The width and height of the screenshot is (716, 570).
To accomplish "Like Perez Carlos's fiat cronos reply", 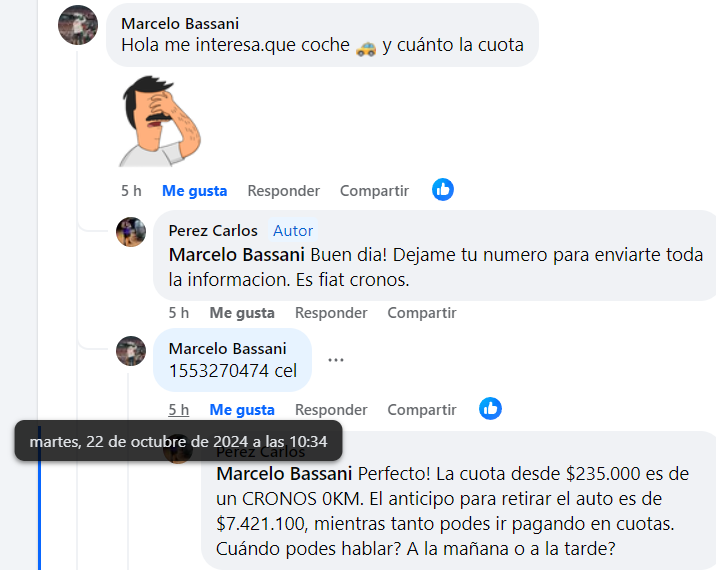I will tap(241, 313).
